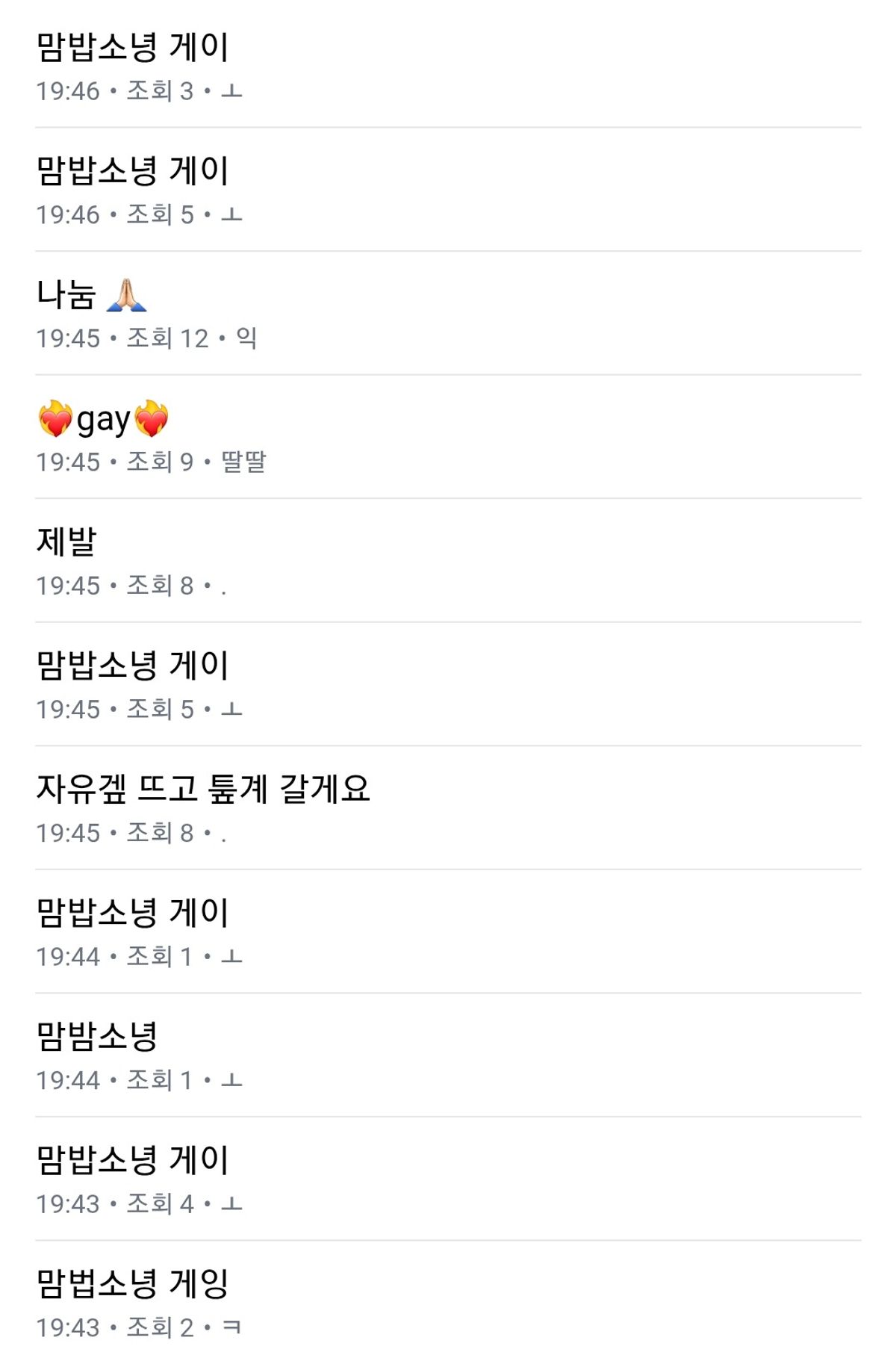Screen dimensions: 896x1361
Task: Open the 맘밤소녕 post from 19:44
Action: pos(97,1036)
